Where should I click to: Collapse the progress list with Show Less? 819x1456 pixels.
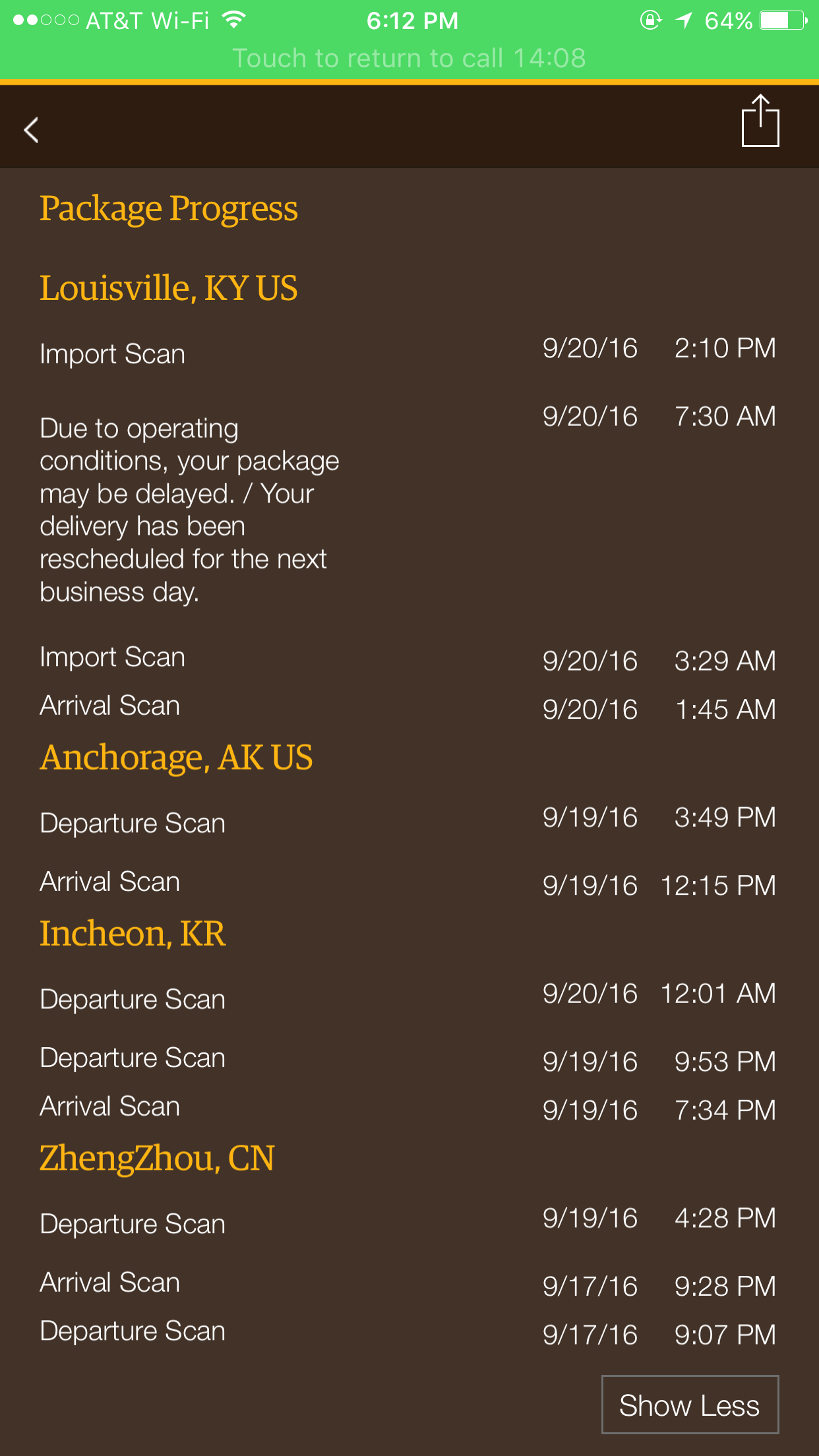(690, 1405)
